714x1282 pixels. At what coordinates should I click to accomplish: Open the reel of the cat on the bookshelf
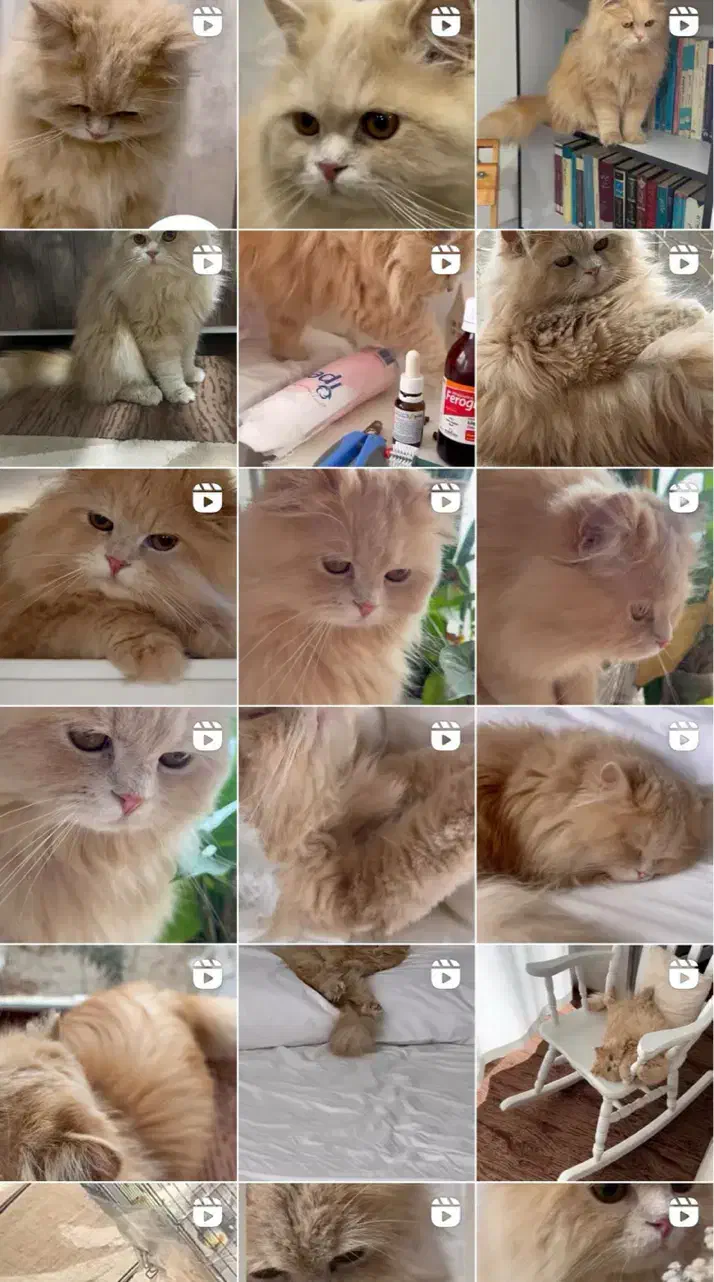coord(595,114)
